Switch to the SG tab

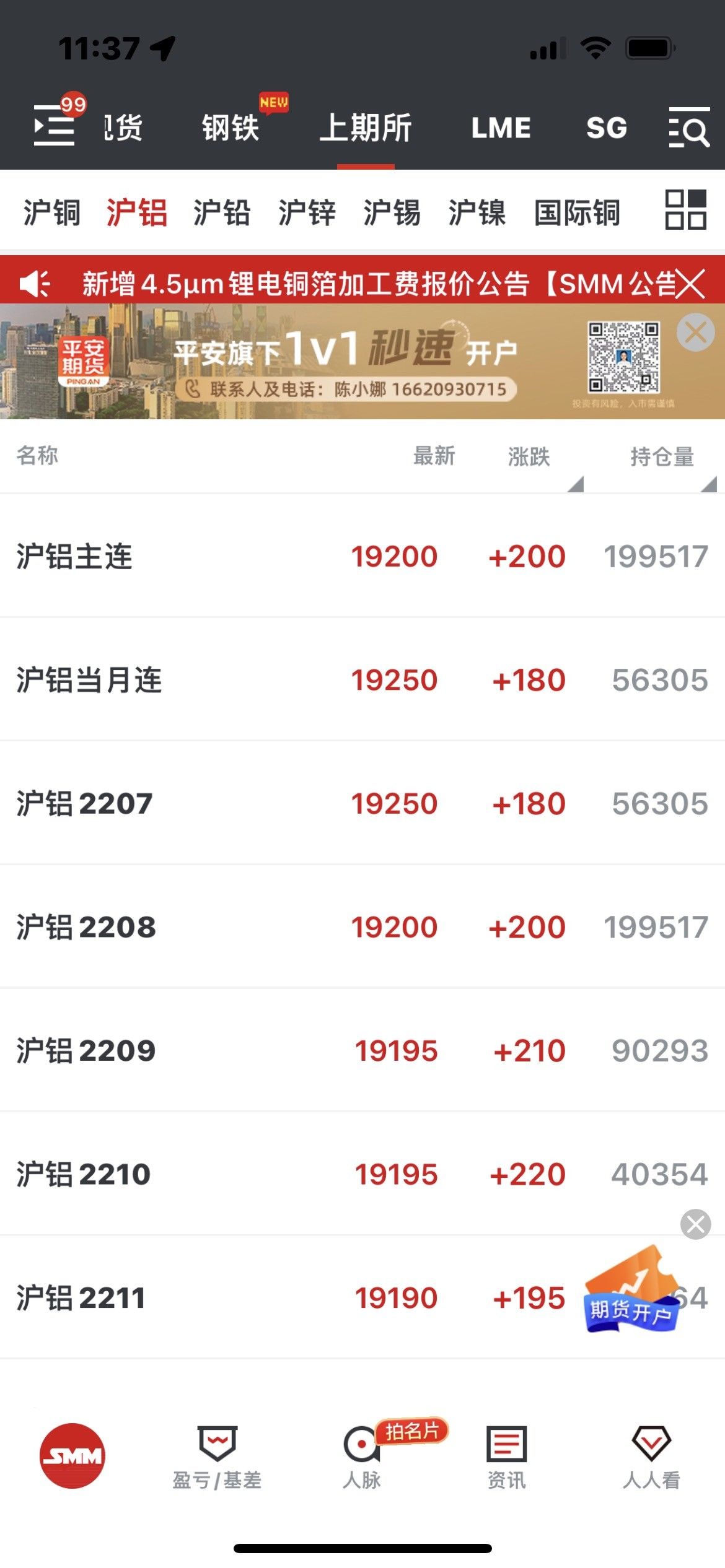click(x=606, y=128)
